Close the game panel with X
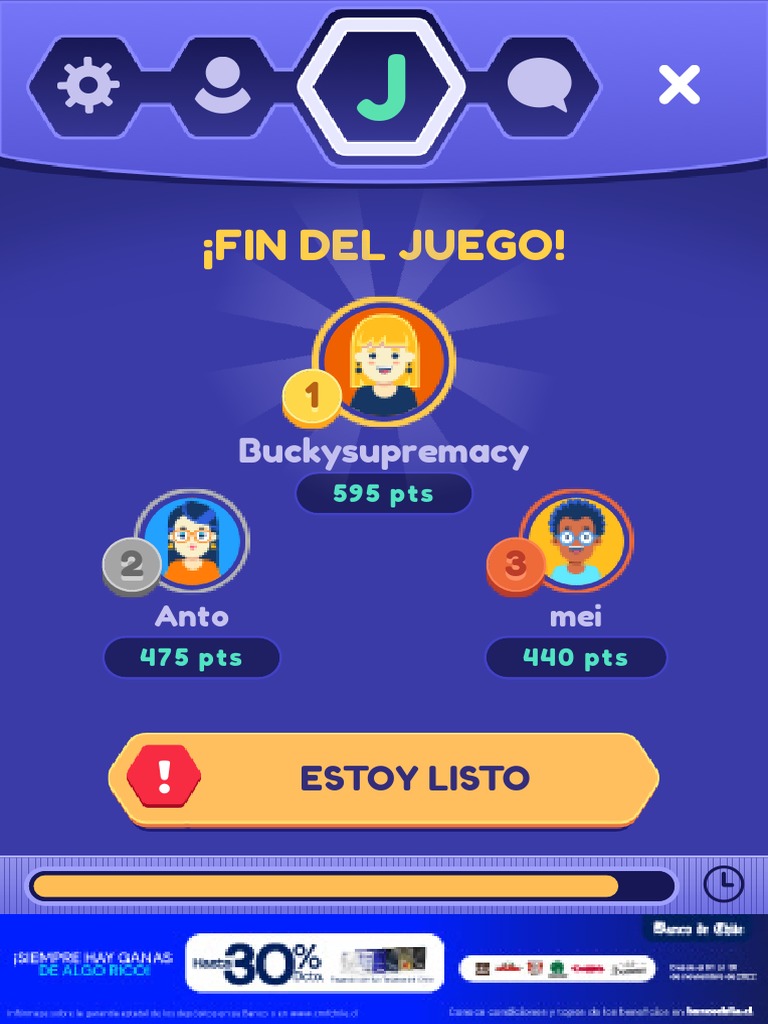 tap(679, 85)
